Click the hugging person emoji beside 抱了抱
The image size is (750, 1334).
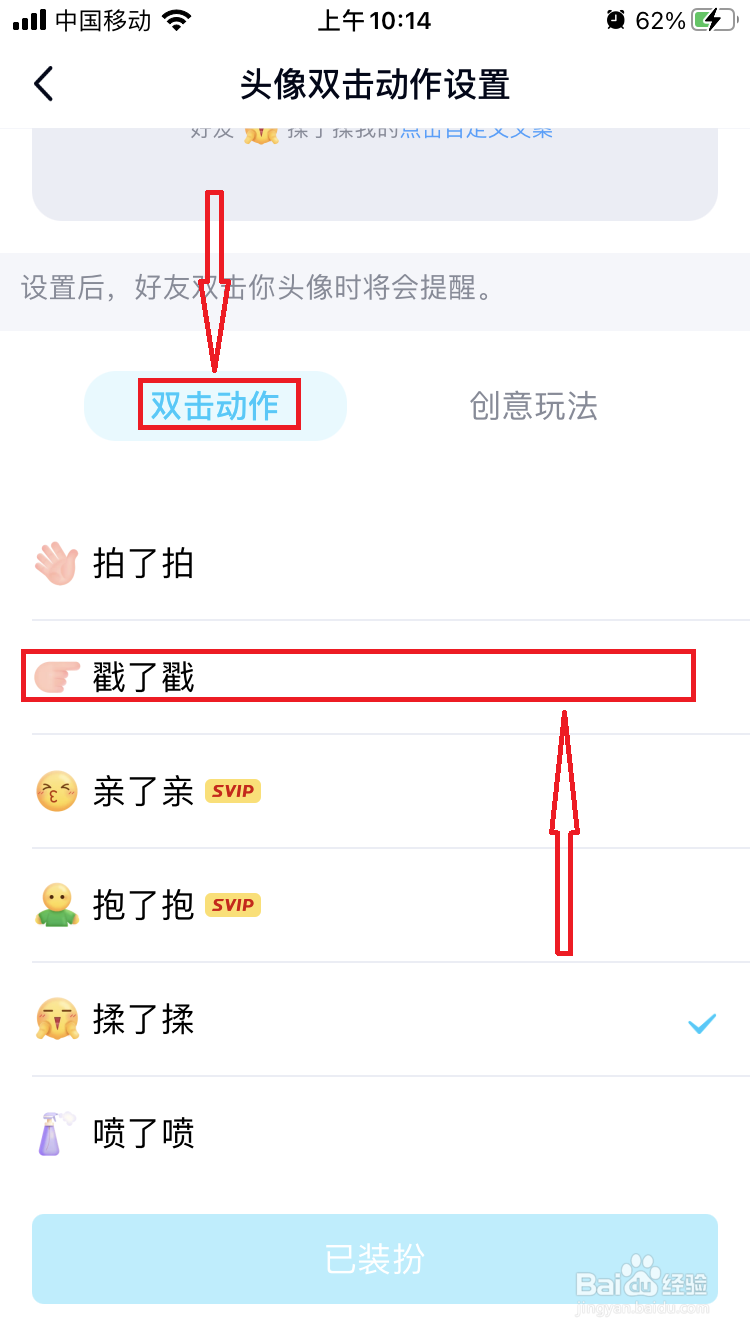(x=57, y=905)
